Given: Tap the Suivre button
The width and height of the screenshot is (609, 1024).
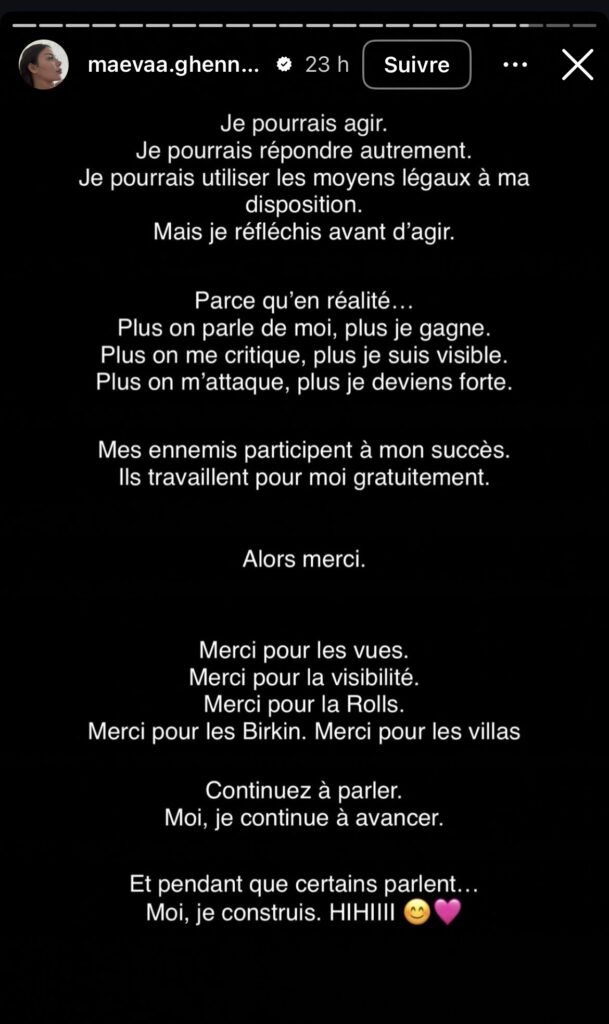Looking at the screenshot, I should coord(416,65).
